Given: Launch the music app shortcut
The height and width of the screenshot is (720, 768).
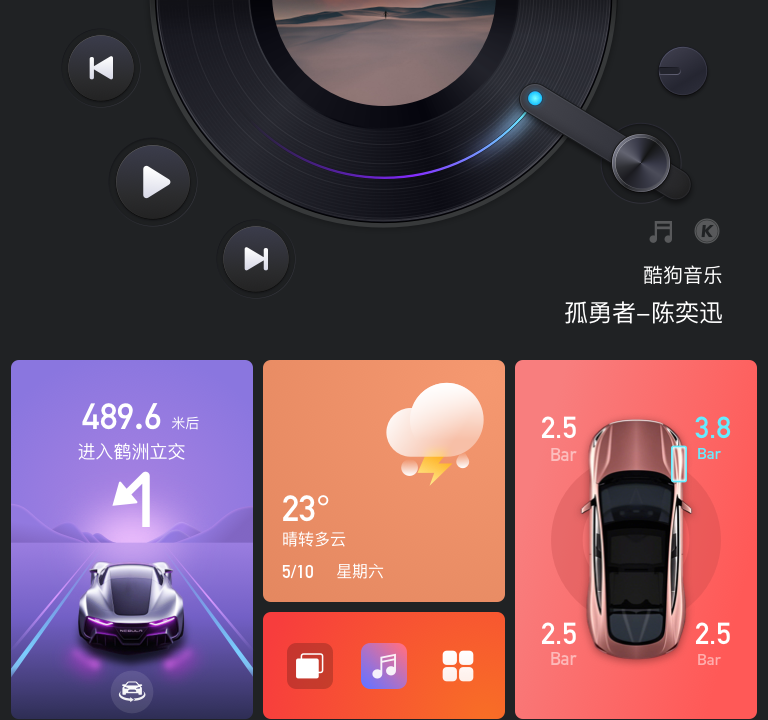Looking at the screenshot, I should pyautogui.click(x=384, y=666).
